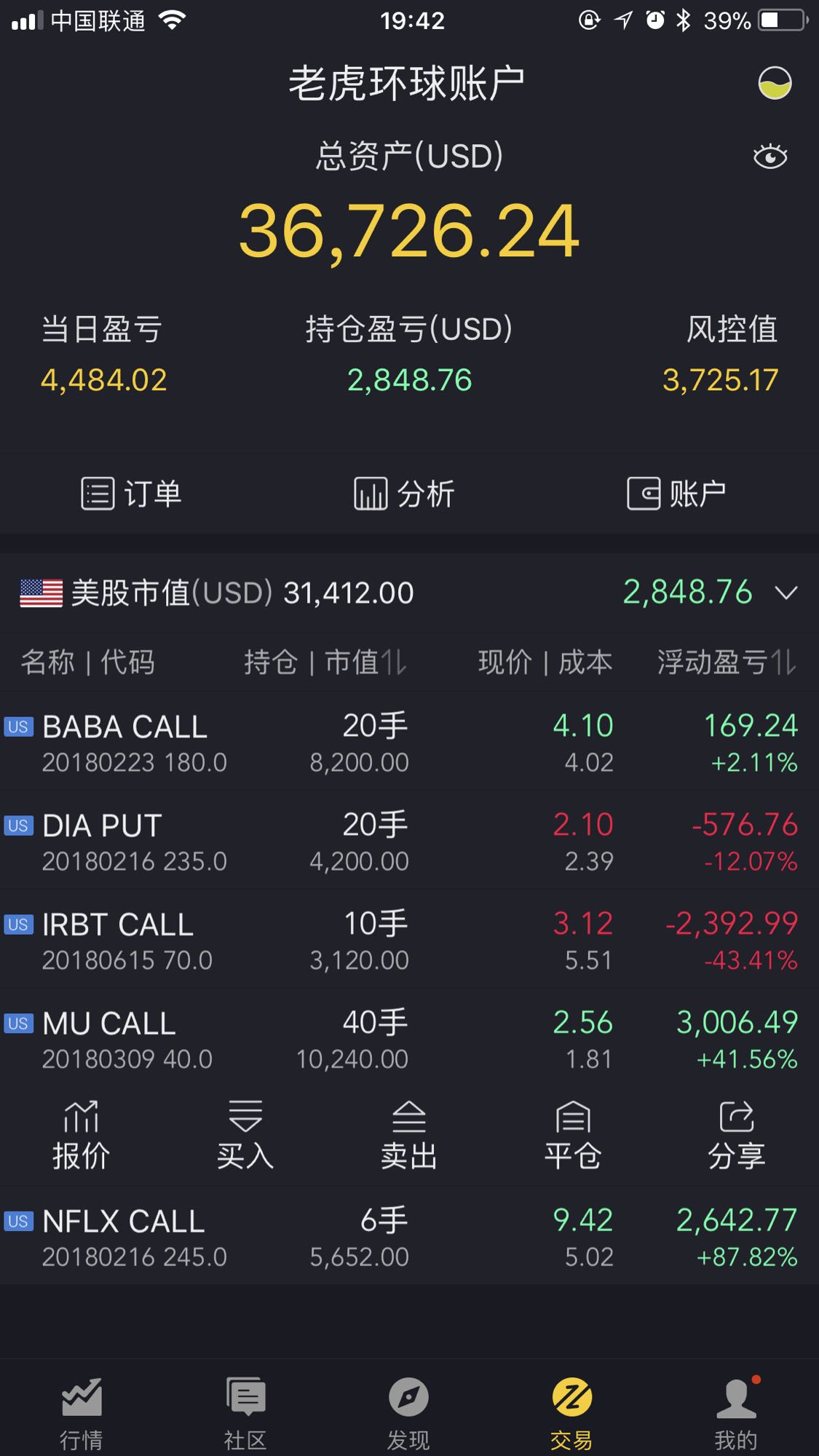Select the IRBT CALL position
This screenshot has height=1456, width=819.
point(409,941)
